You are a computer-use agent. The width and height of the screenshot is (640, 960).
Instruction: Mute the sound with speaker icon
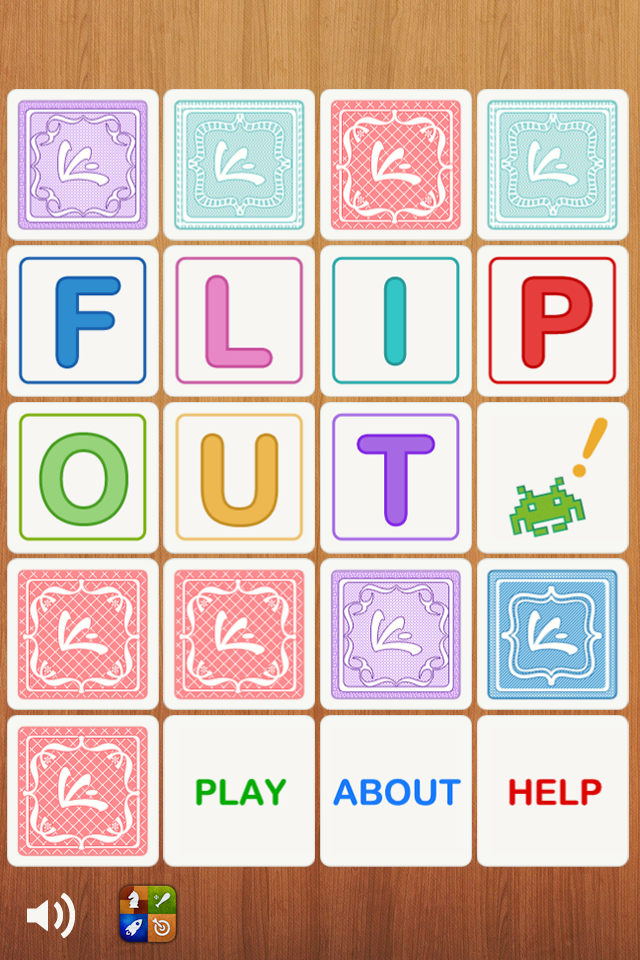[x=50, y=915]
